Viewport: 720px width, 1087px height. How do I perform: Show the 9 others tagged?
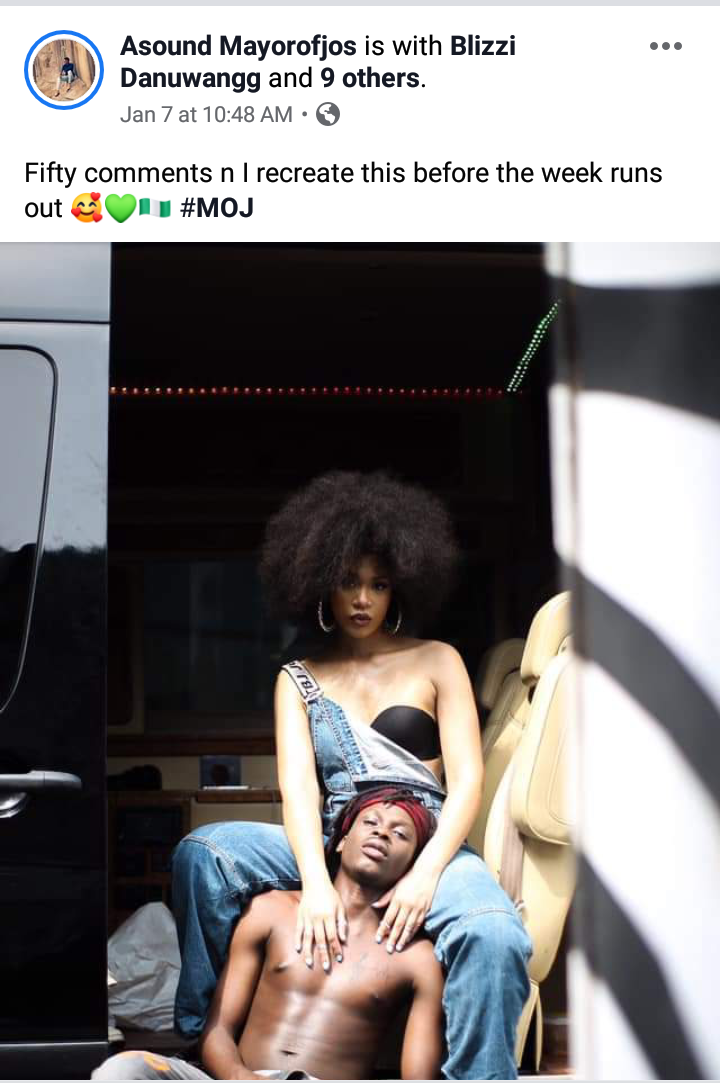[x=369, y=78]
